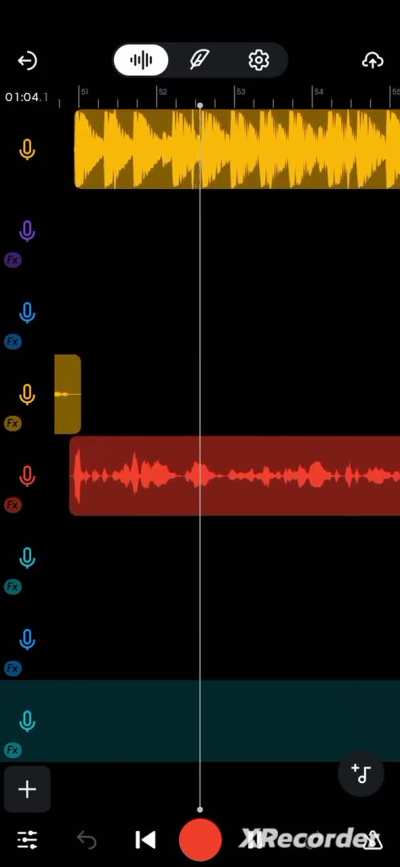Add music with the note-plus button

361,774
